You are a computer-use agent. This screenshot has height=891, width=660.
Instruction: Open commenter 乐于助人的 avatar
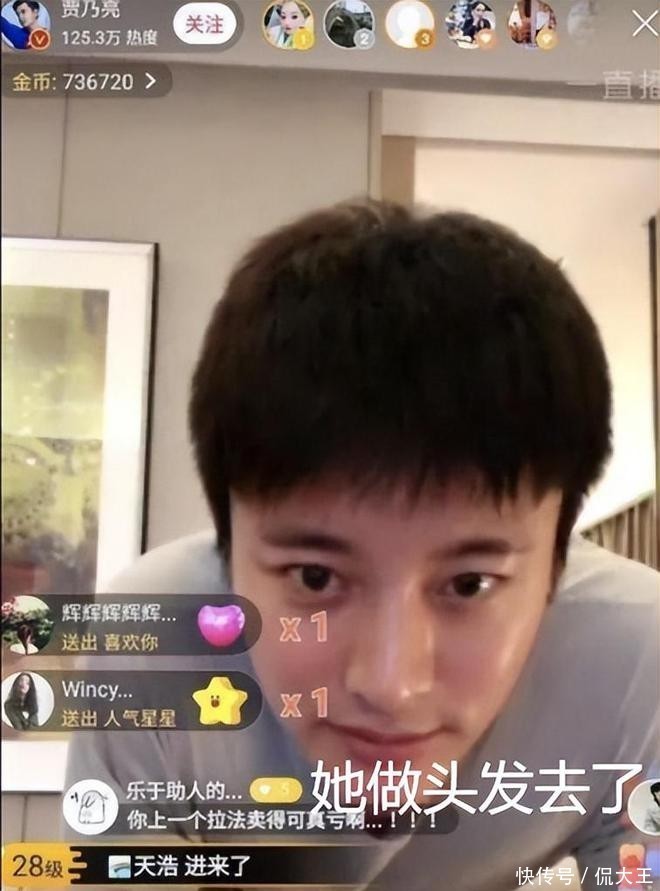tap(90, 806)
